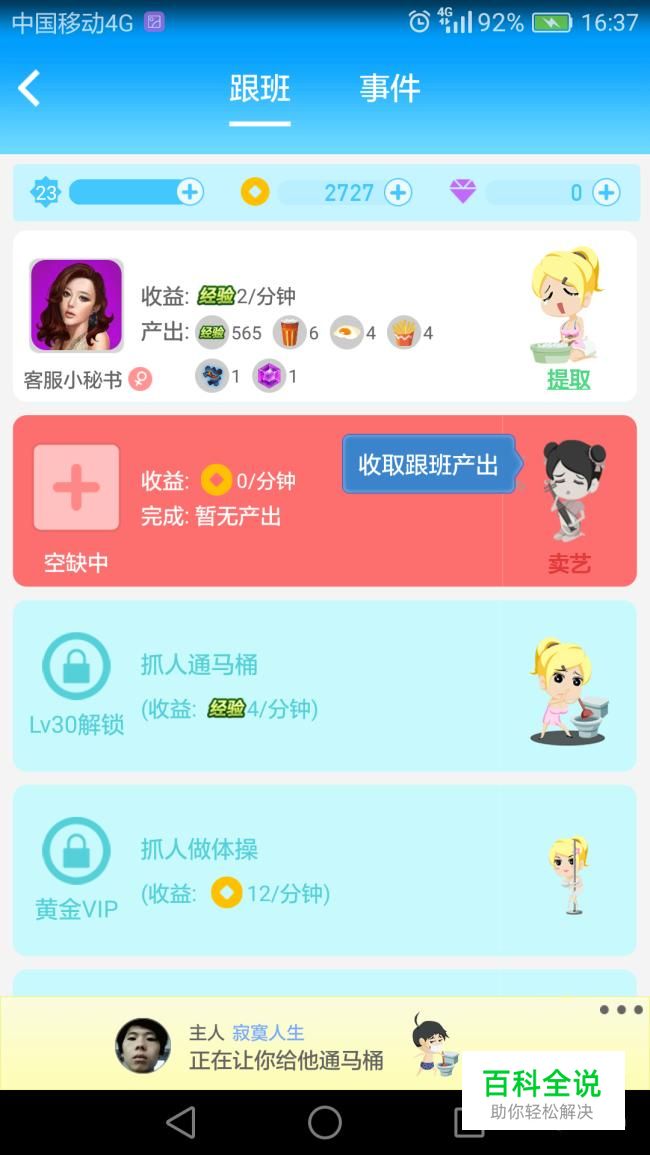Tap the 卖艺 job character

pyautogui.click(x=570, y=505)
